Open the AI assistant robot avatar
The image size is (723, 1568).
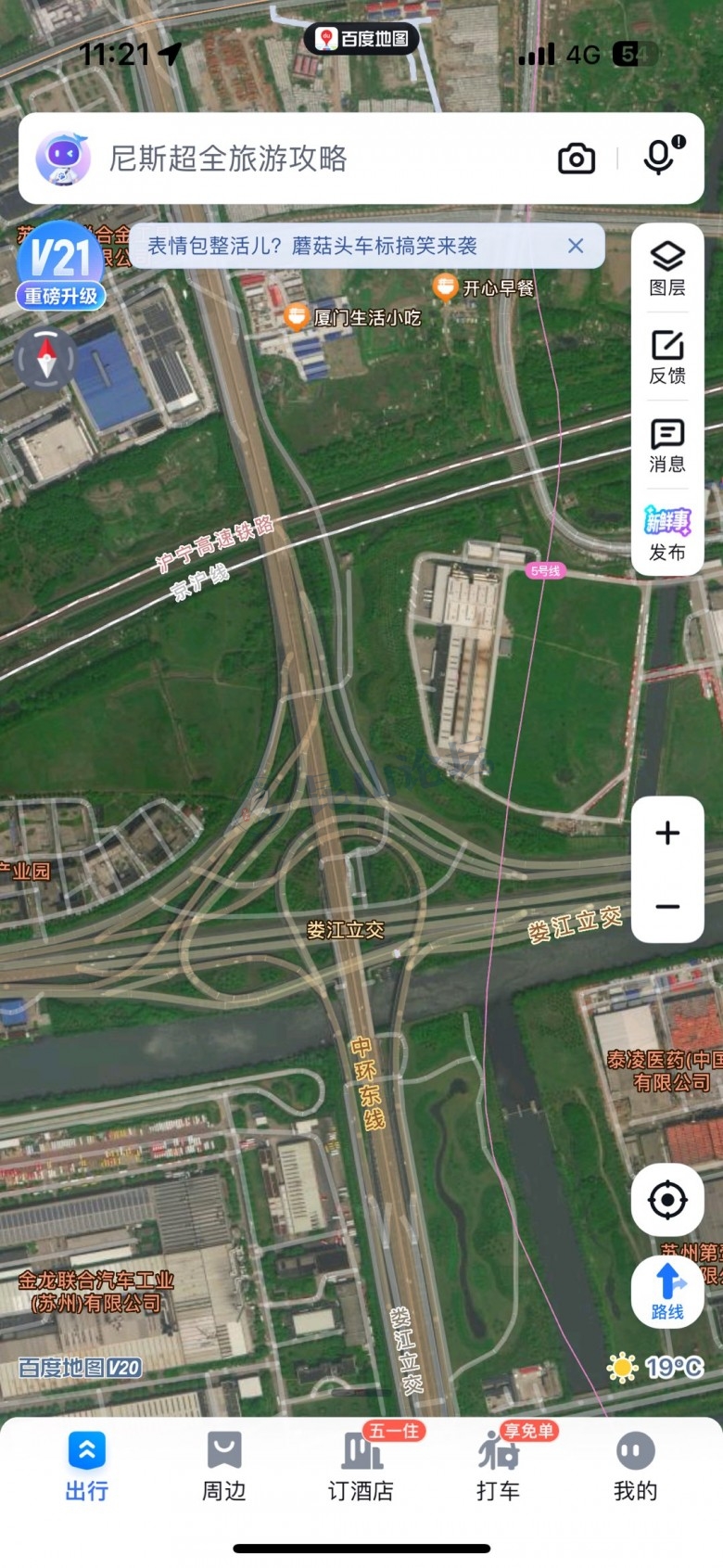63,159
